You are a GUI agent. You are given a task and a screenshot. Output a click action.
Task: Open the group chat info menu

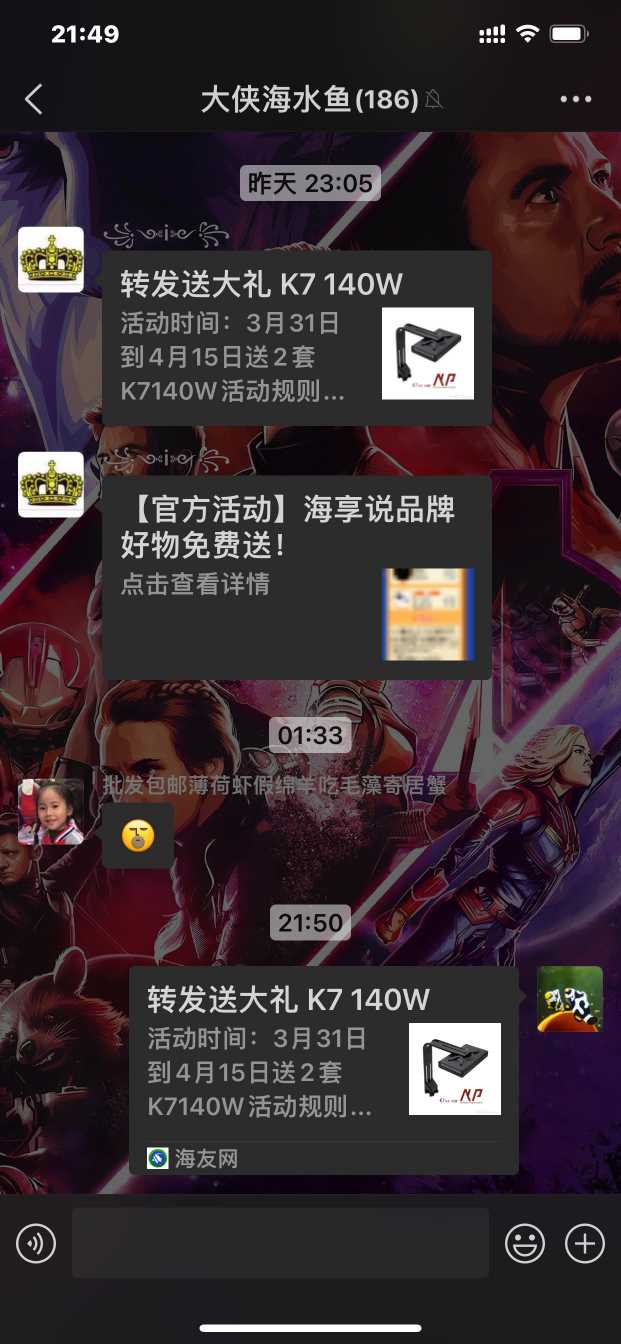pos(576,99)
